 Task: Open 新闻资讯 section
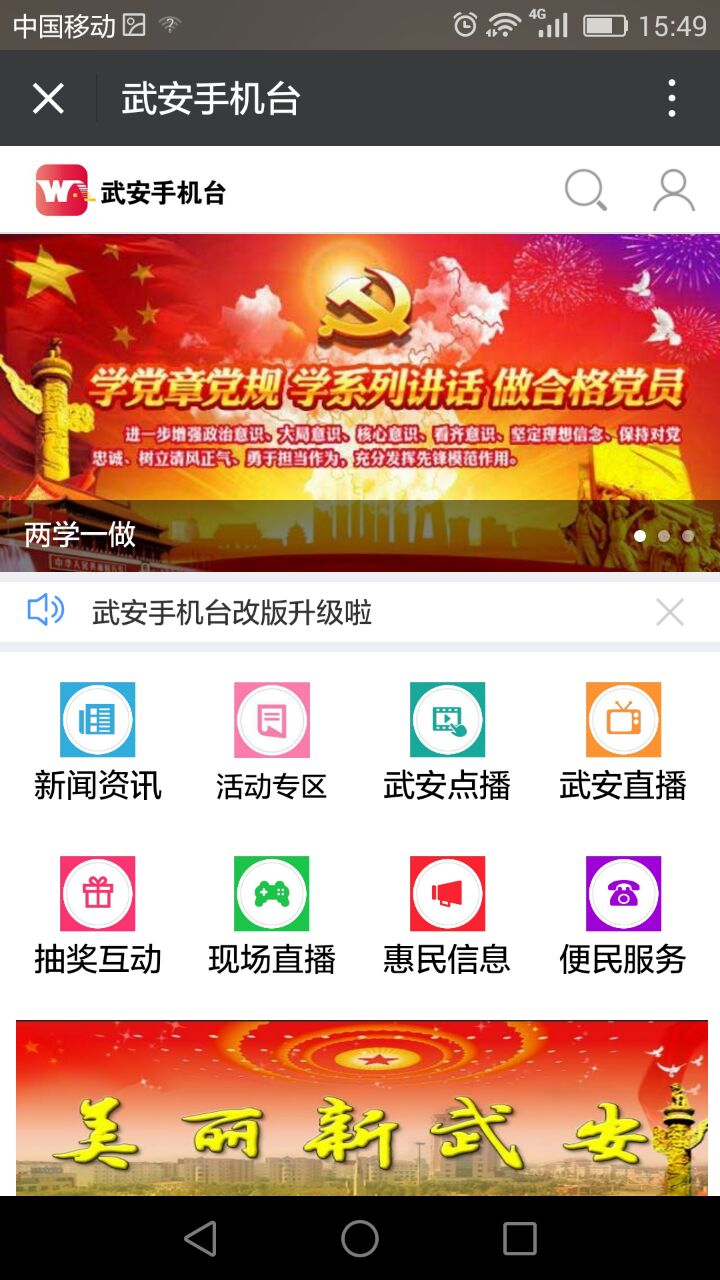click(x=97, y=741)
